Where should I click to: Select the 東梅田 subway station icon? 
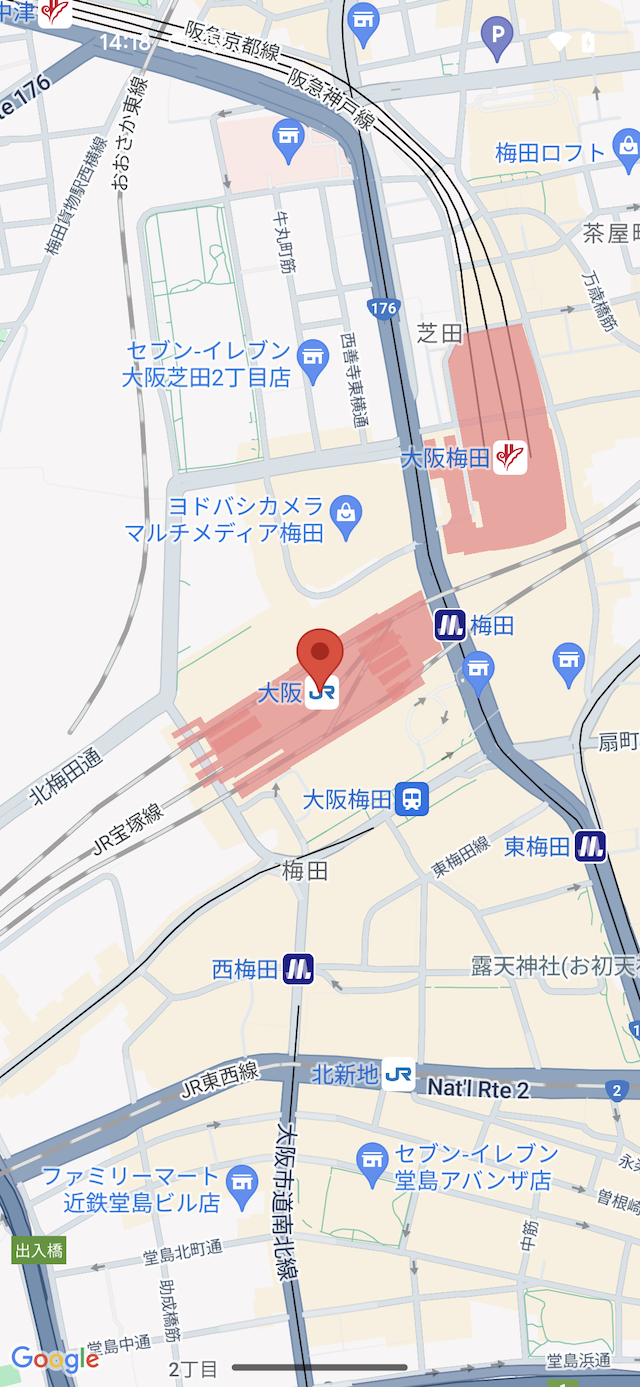[591, 847]
